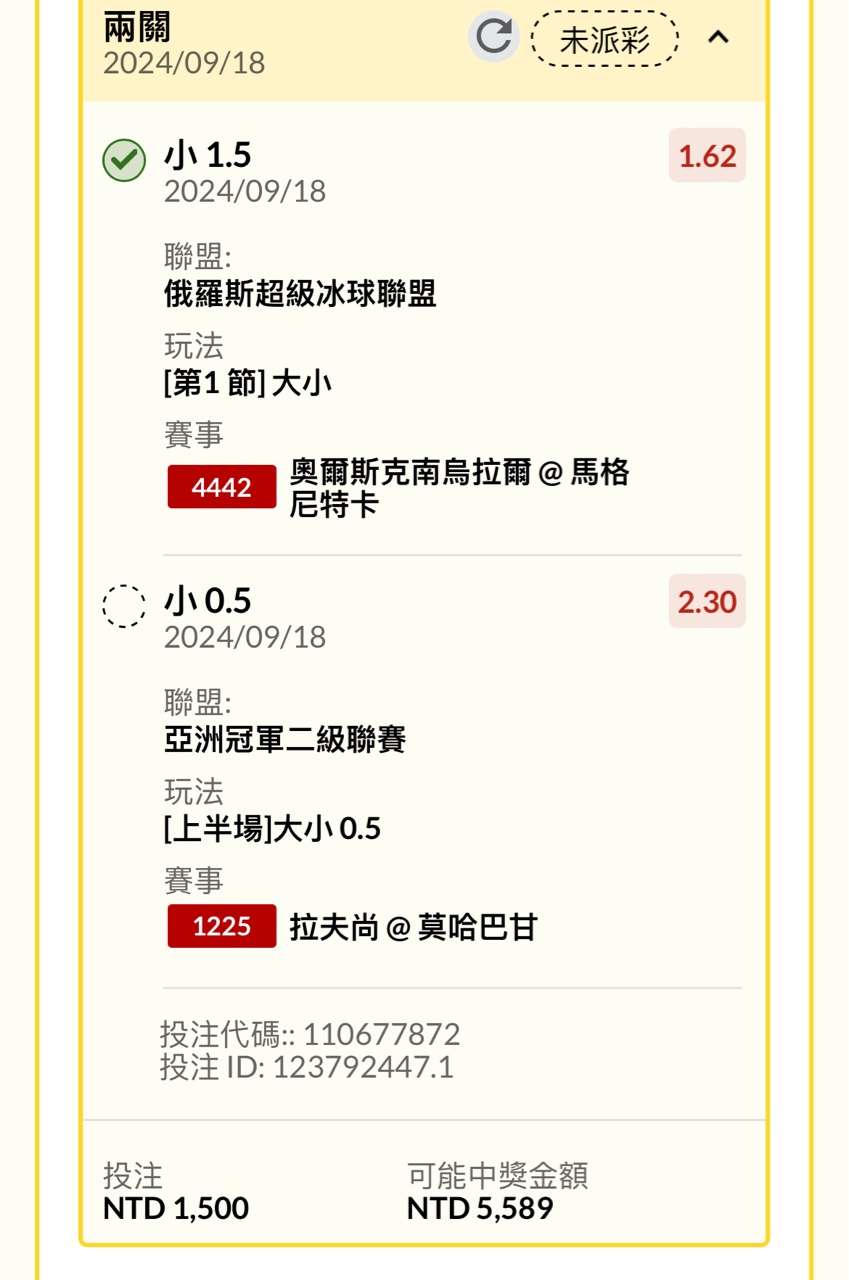Collapse the 兩關 bet details
The image size is (849, 1280).
pyautogui.click(x=718, y=38)
